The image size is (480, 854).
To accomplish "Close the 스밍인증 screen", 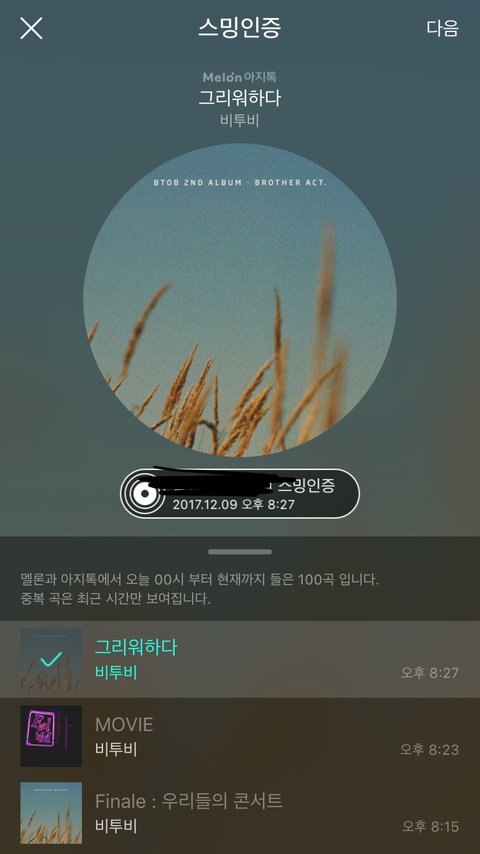I will pos(31,28).
